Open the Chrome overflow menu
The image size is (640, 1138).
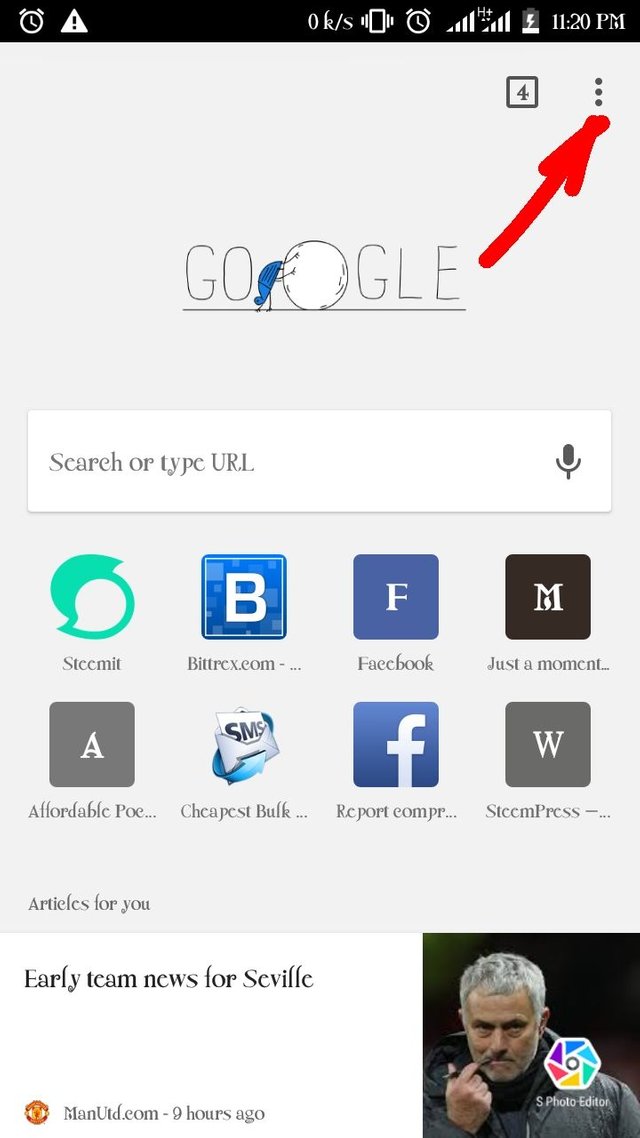pos(598,93)
